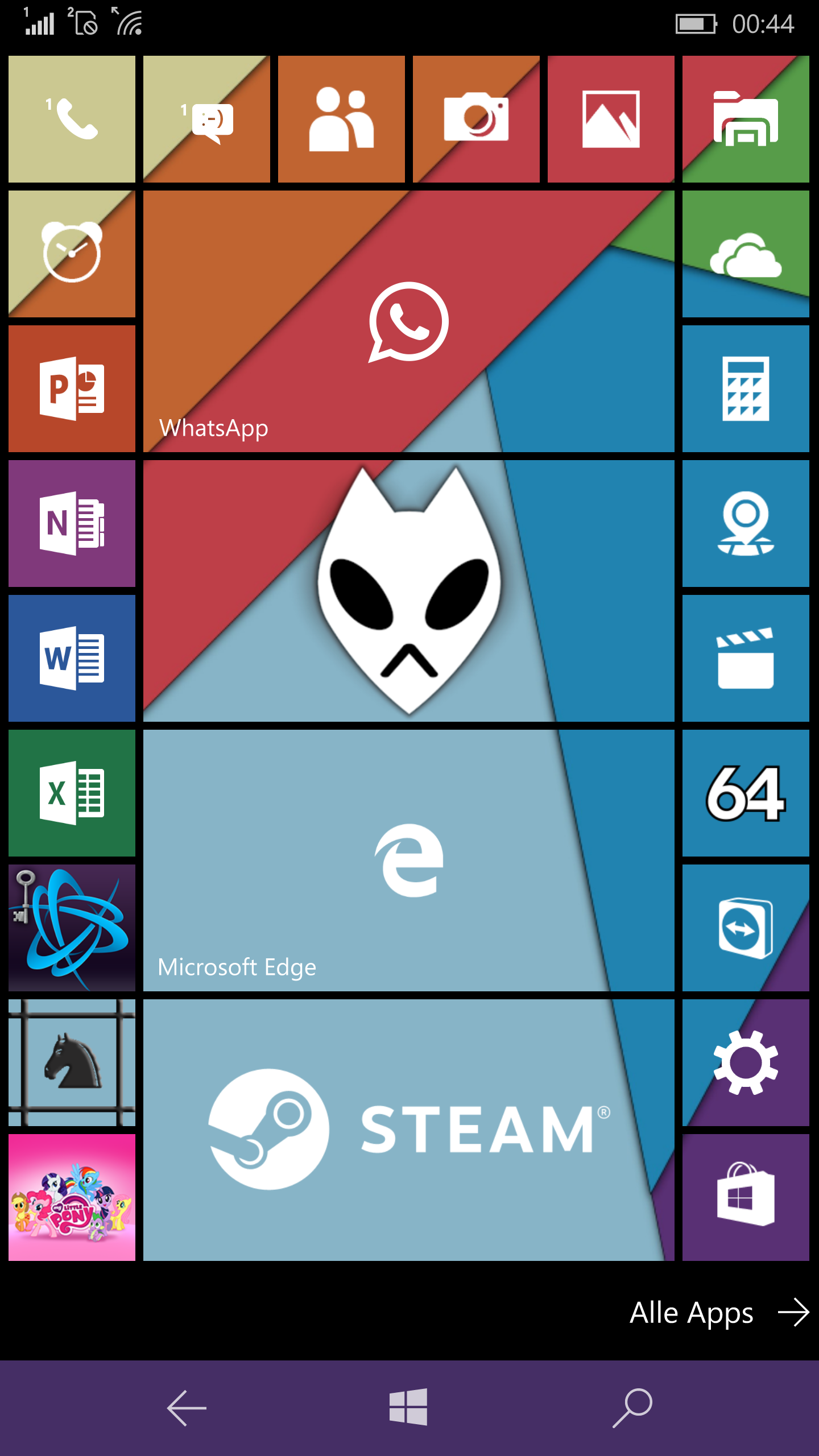Open the OneDrive cloud tile
The image size is (819, 1456).
coord(746,254)
